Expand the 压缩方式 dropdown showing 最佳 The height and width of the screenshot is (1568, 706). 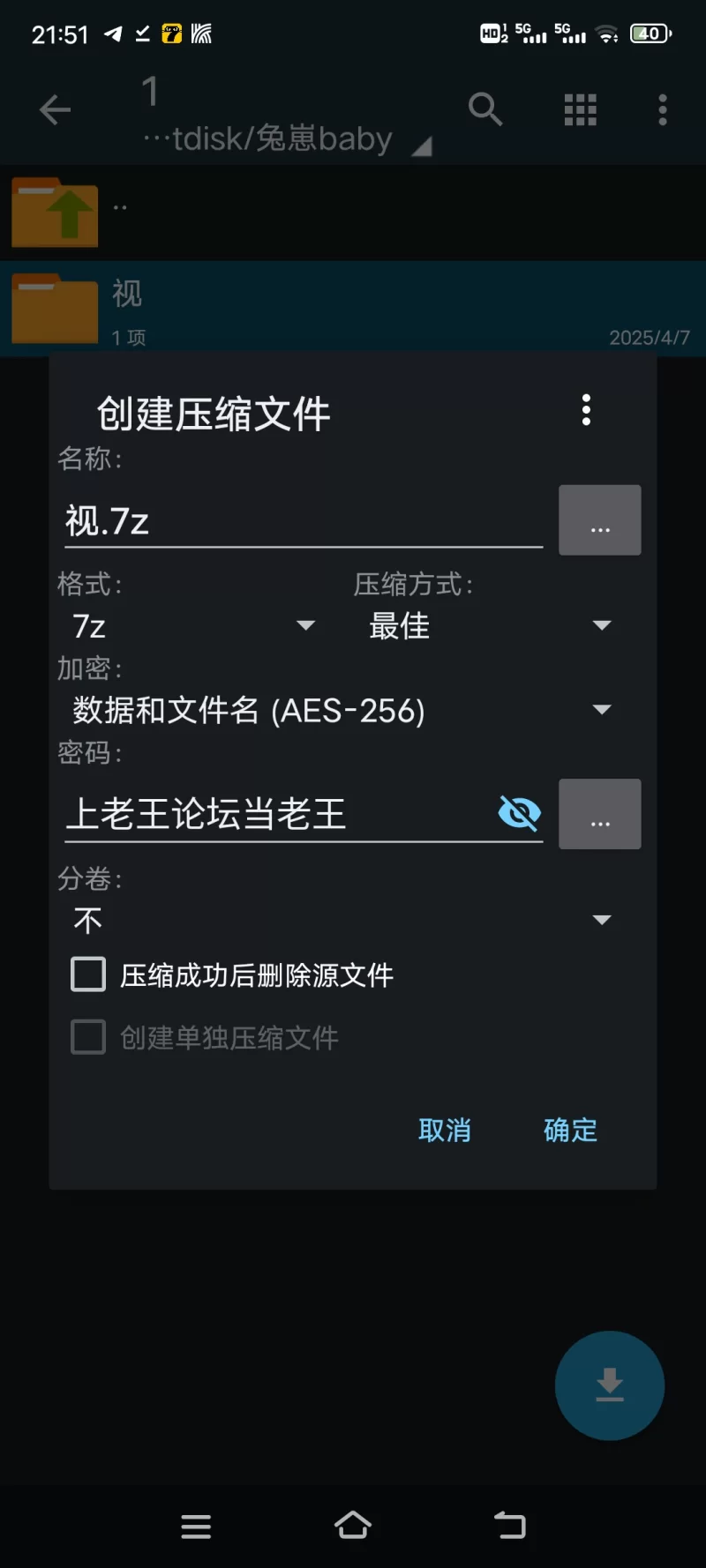point(490,626)
